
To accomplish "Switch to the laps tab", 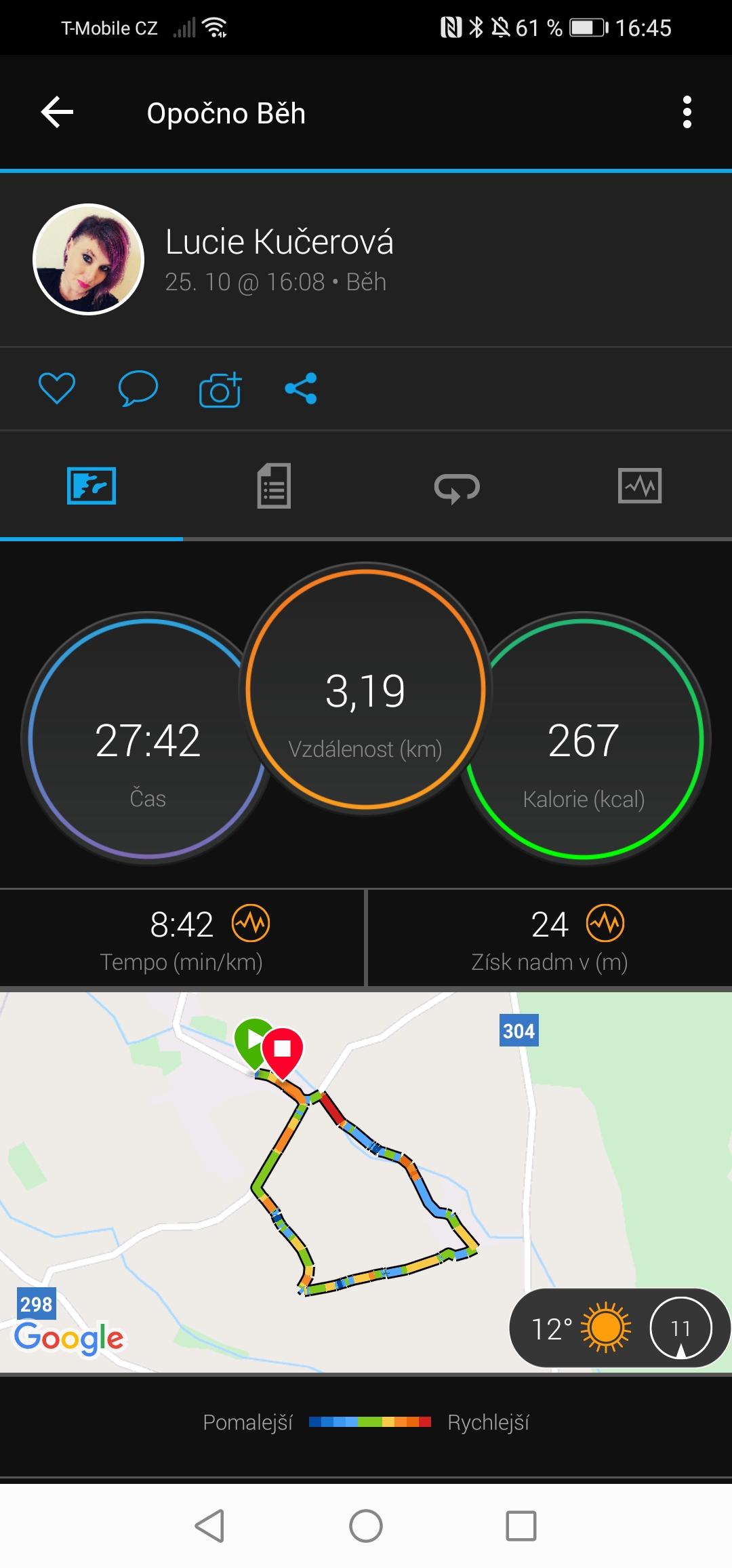I will (x=457, y=487).
